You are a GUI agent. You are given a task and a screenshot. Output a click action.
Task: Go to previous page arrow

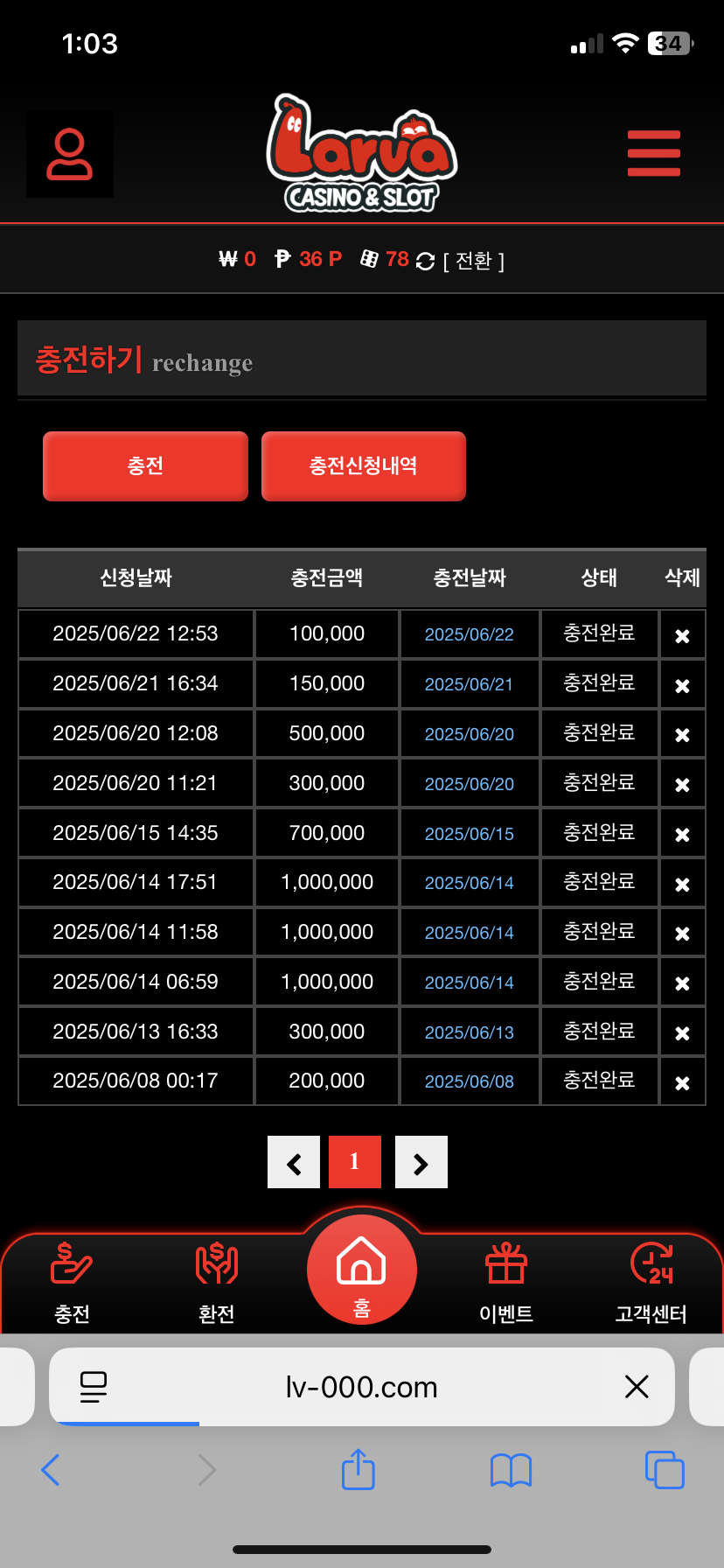[x=294, y=1162]
